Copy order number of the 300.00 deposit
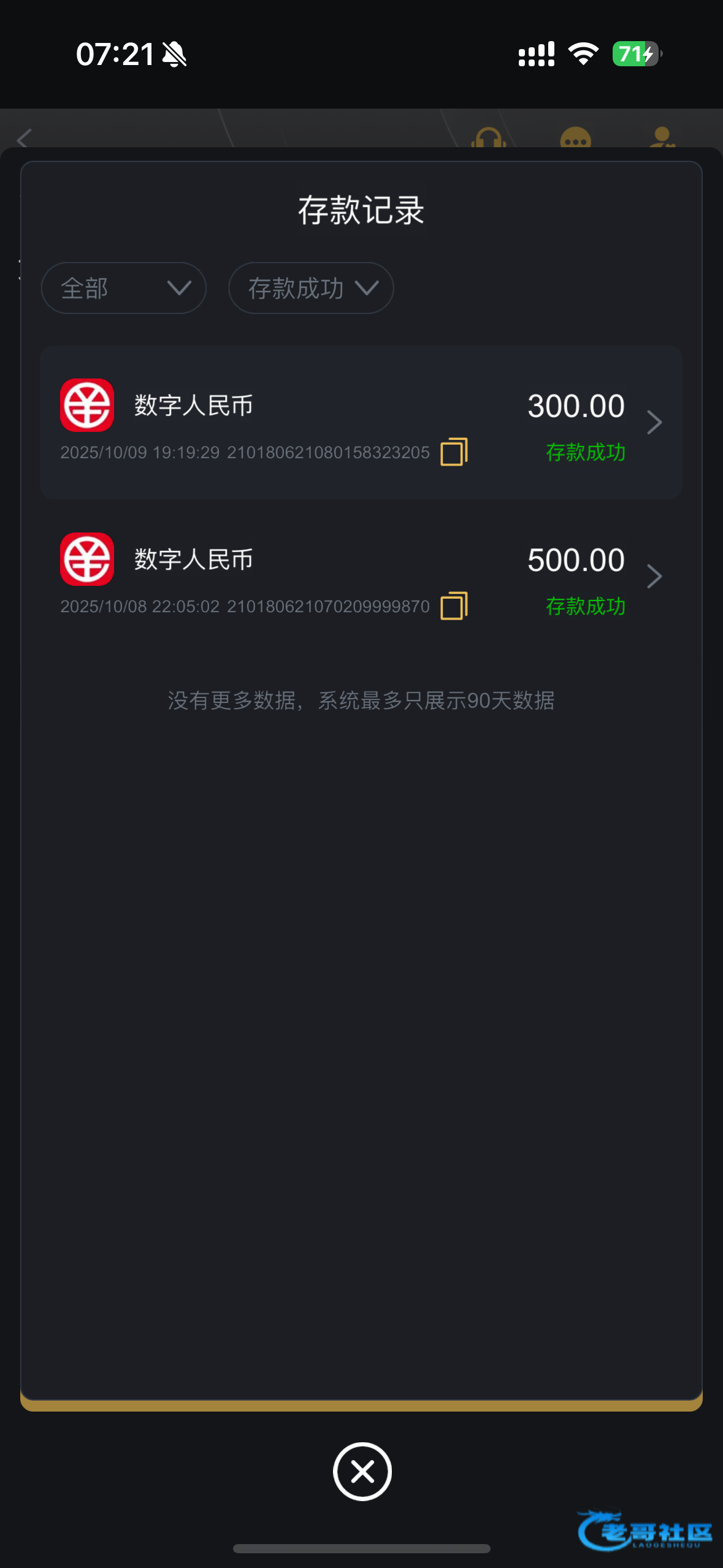Viewport: 723px width, 1568px height. [454, 452]
